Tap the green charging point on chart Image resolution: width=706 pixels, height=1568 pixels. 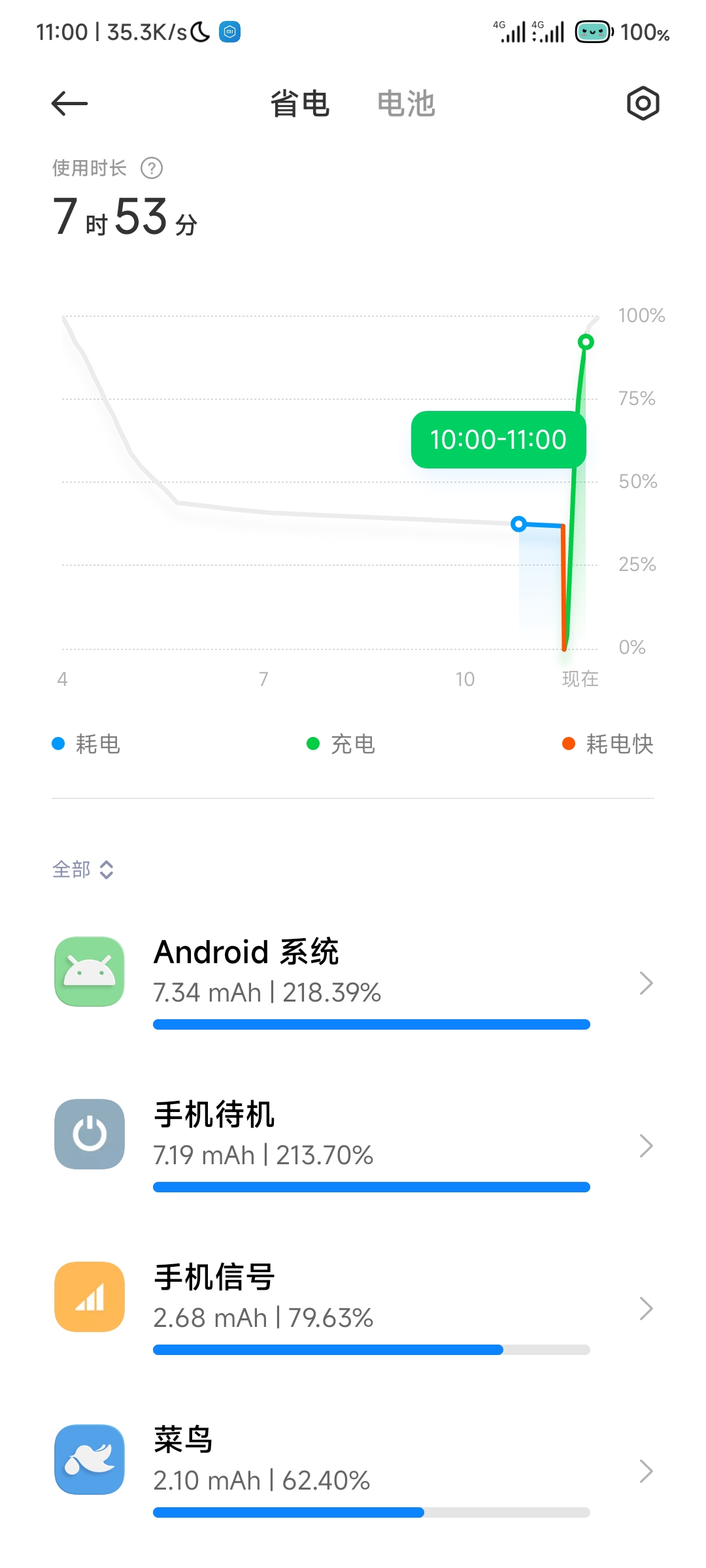pyautogui.click(x=586, y=342)
